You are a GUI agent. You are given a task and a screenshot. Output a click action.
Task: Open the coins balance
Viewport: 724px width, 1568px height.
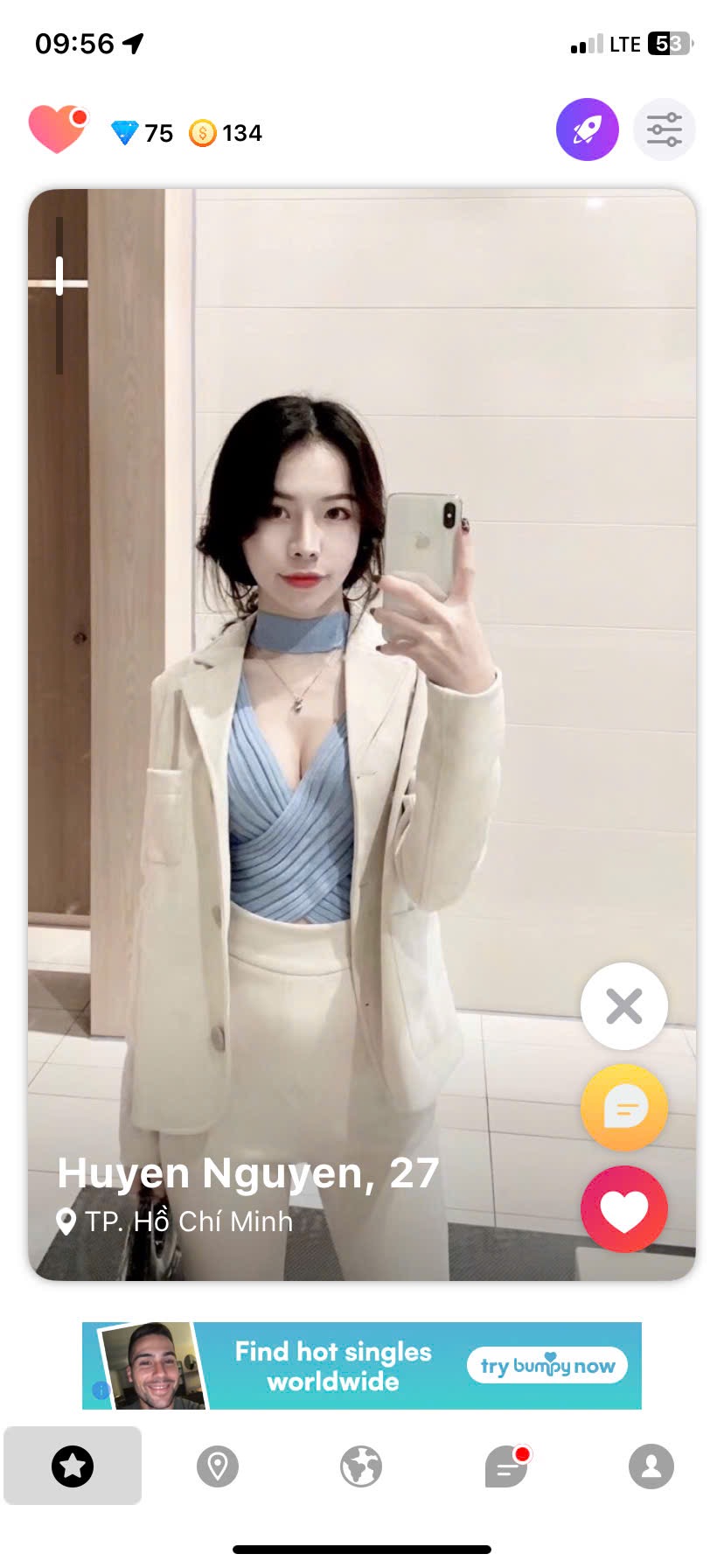pos(226,133)
